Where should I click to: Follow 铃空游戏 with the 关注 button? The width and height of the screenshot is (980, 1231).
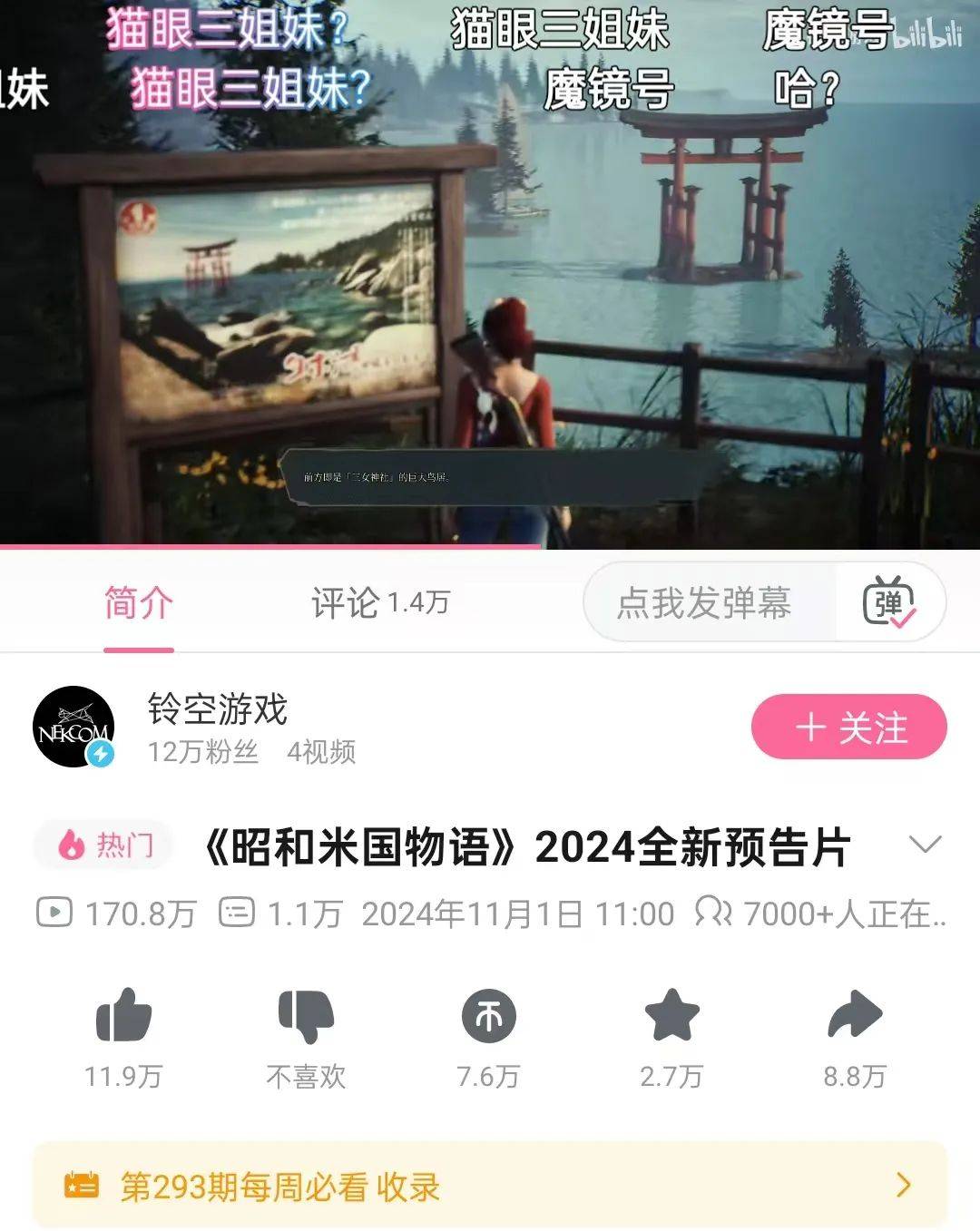coord(848,728)
